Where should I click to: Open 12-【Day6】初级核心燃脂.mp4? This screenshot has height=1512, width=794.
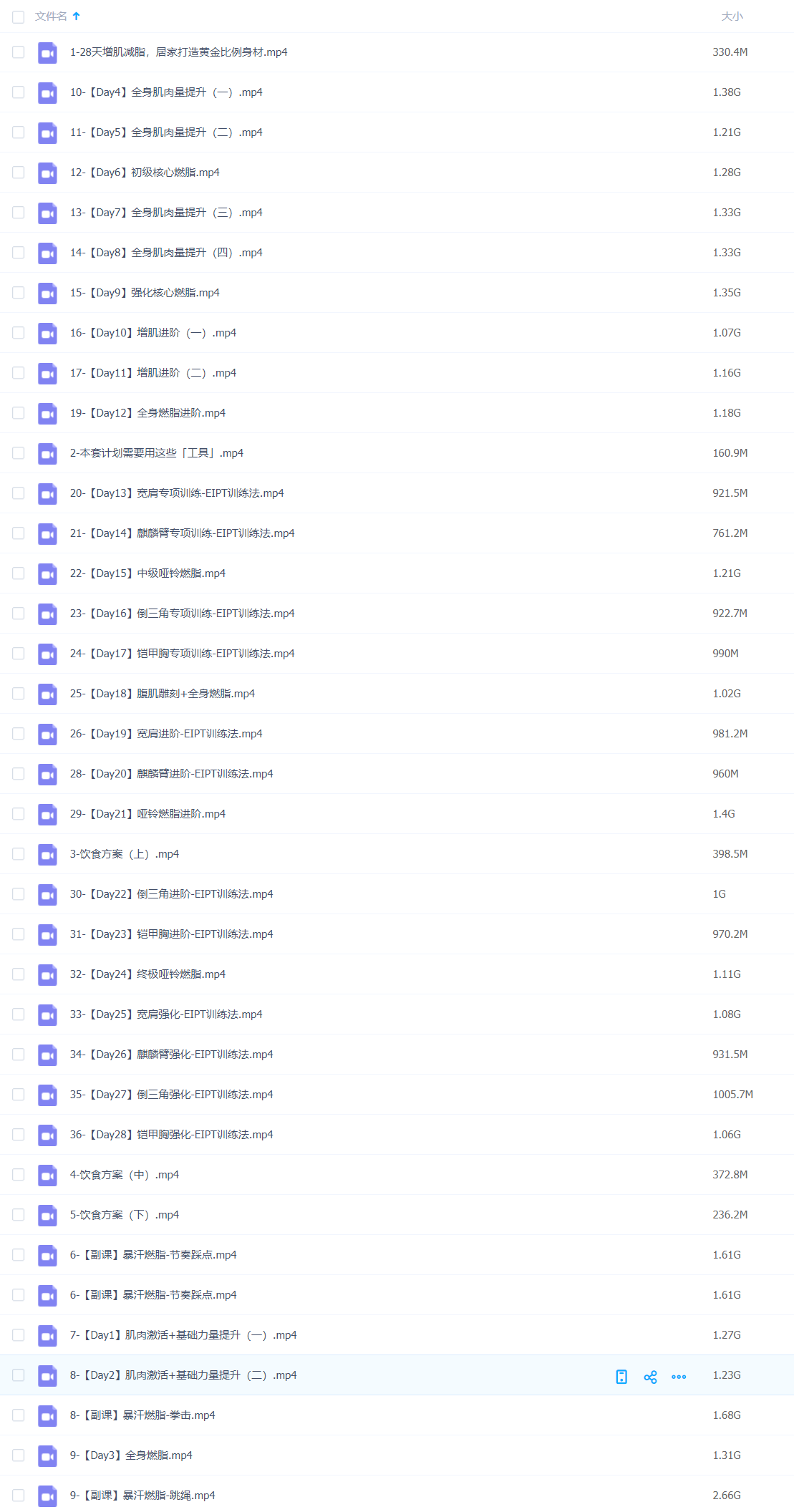145,173
